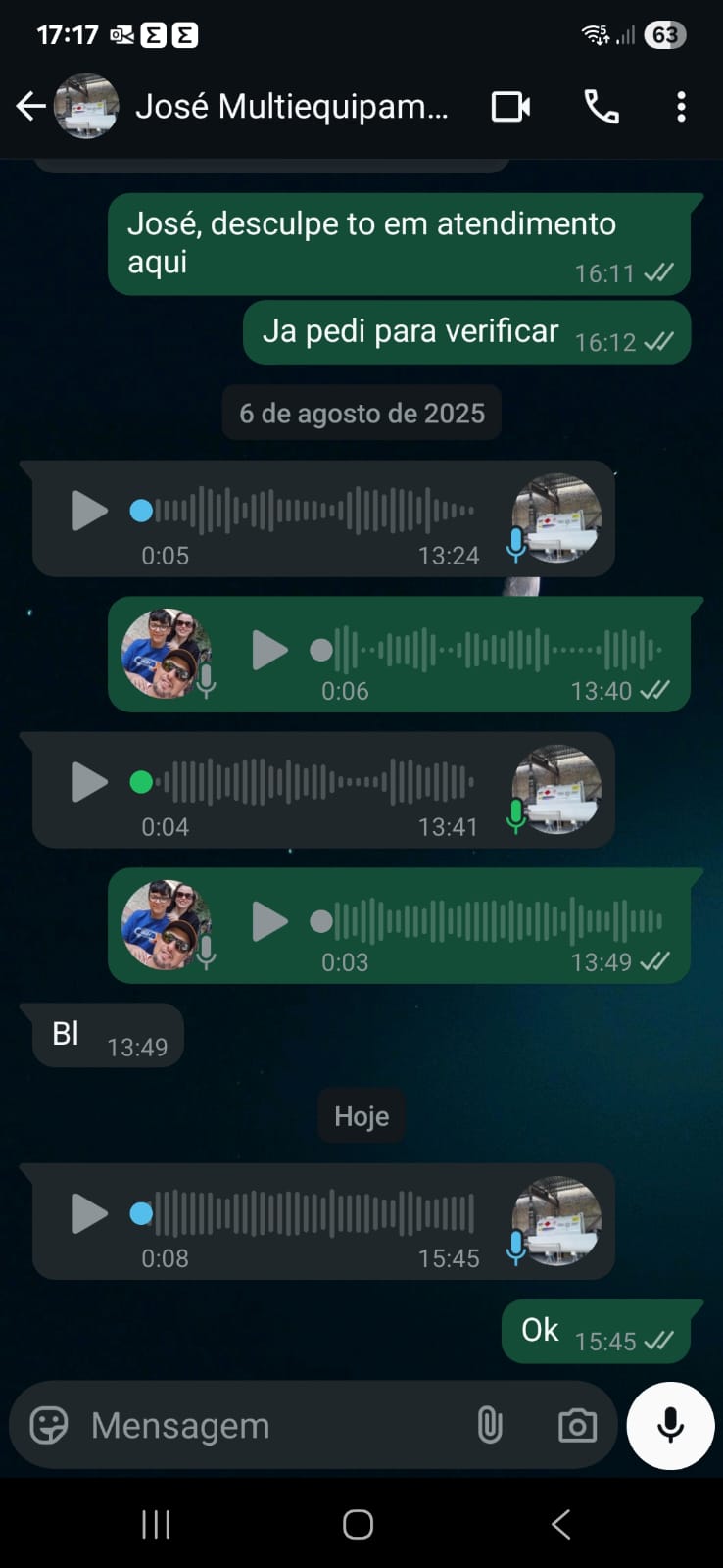Screen dimensions: 723x1568
Task: Open José Multiequipam contact info
Action: click(291, 106)
